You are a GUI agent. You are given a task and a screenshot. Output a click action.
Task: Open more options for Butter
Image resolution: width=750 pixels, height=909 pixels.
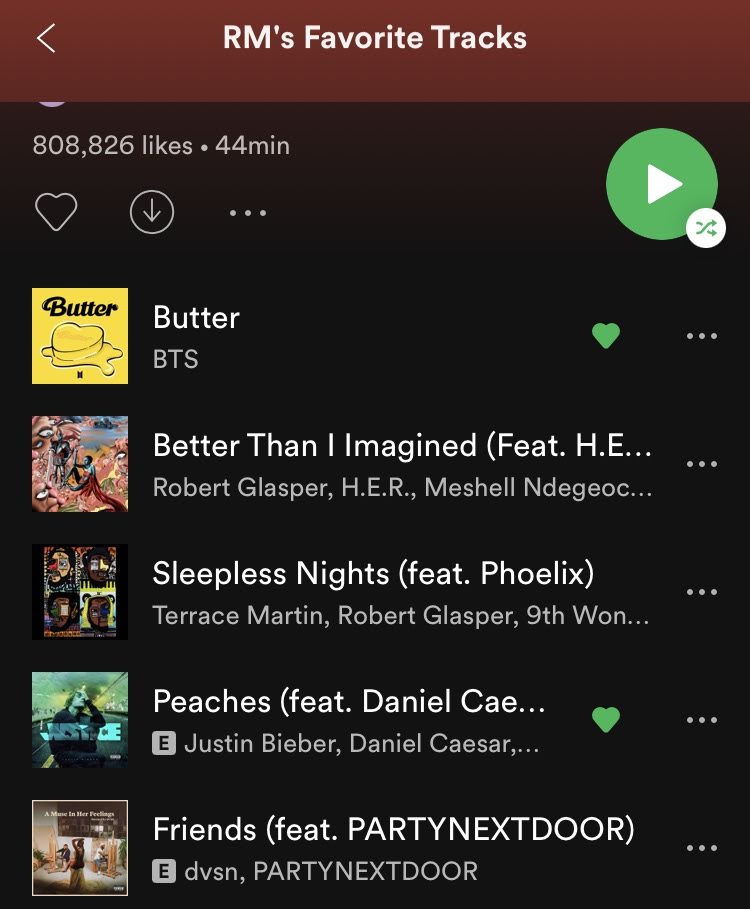pos(702,336)
